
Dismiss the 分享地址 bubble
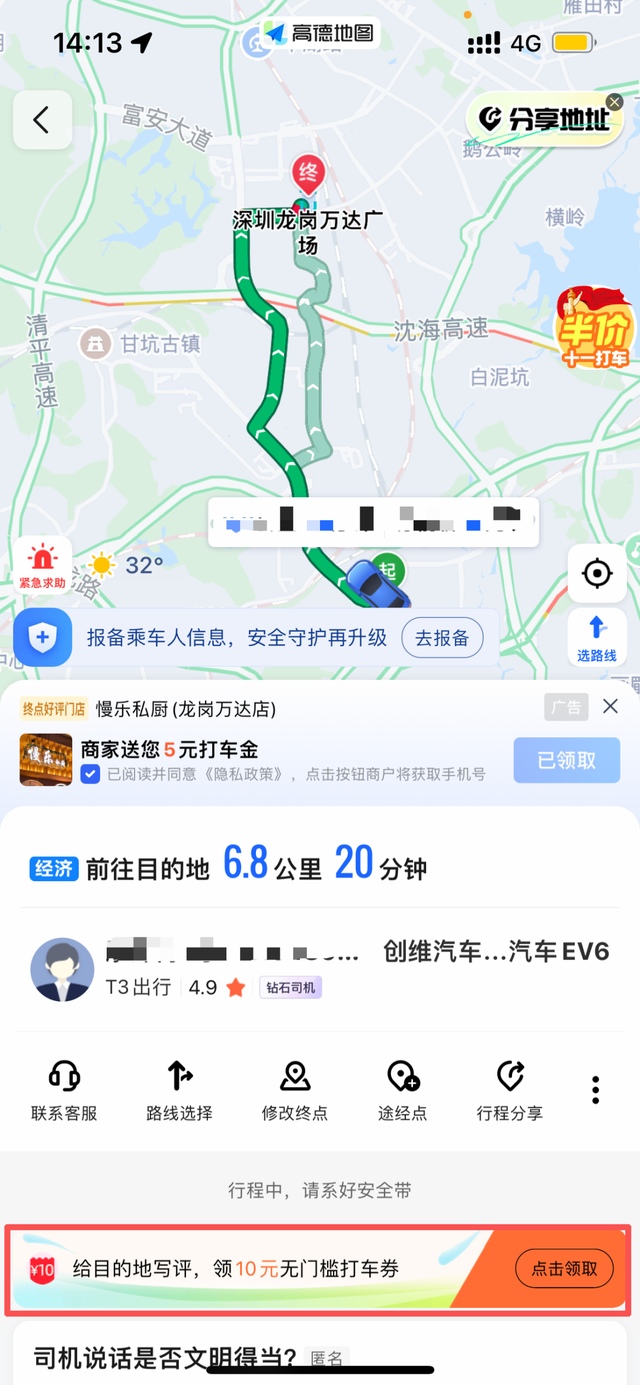(614, 102)
